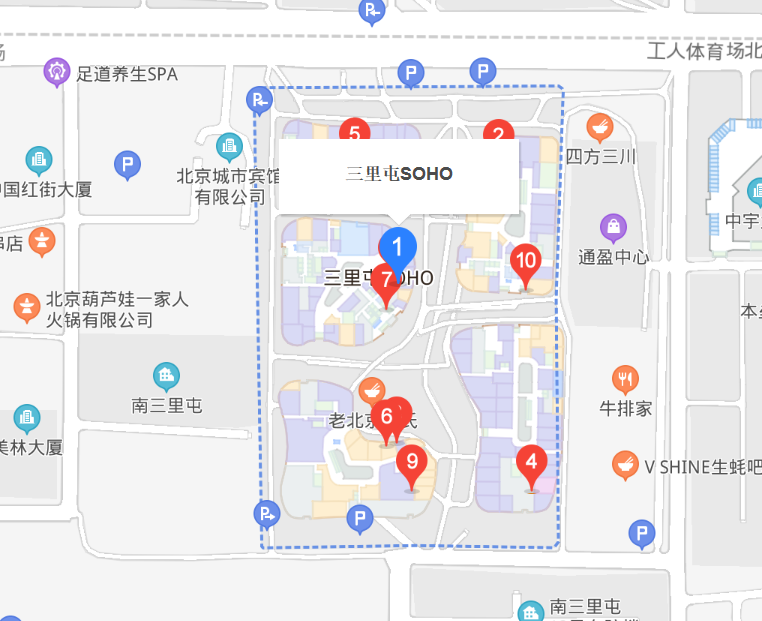Select red marker number 10
This screenshot has width=762, height=621.
526,263
